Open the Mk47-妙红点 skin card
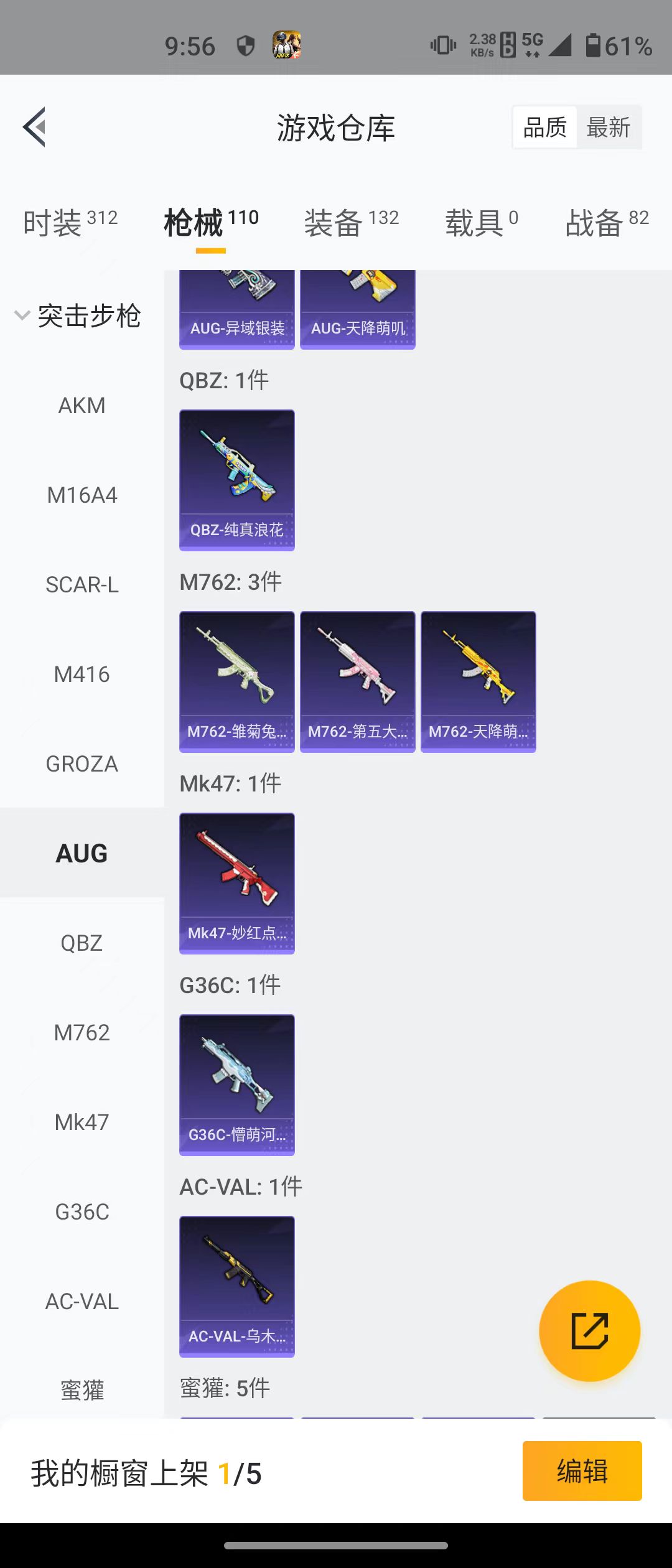The height and width of the screenshot is (1568, 672). pyautogui.click(x=237, y=883)
